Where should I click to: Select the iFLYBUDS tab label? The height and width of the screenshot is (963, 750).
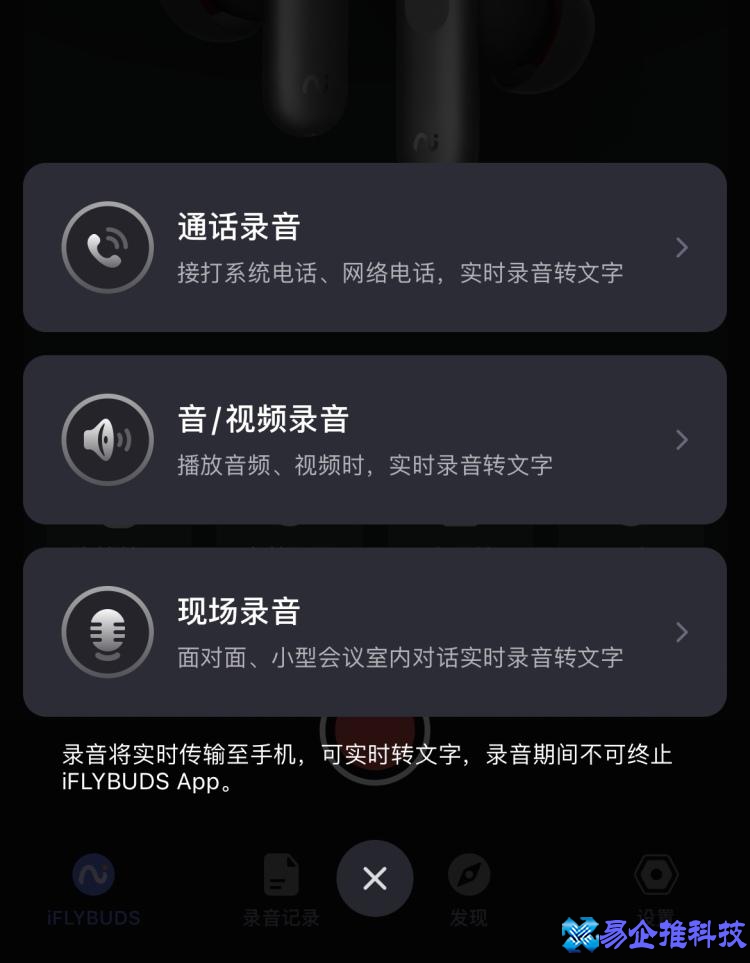tap(92, 917)
